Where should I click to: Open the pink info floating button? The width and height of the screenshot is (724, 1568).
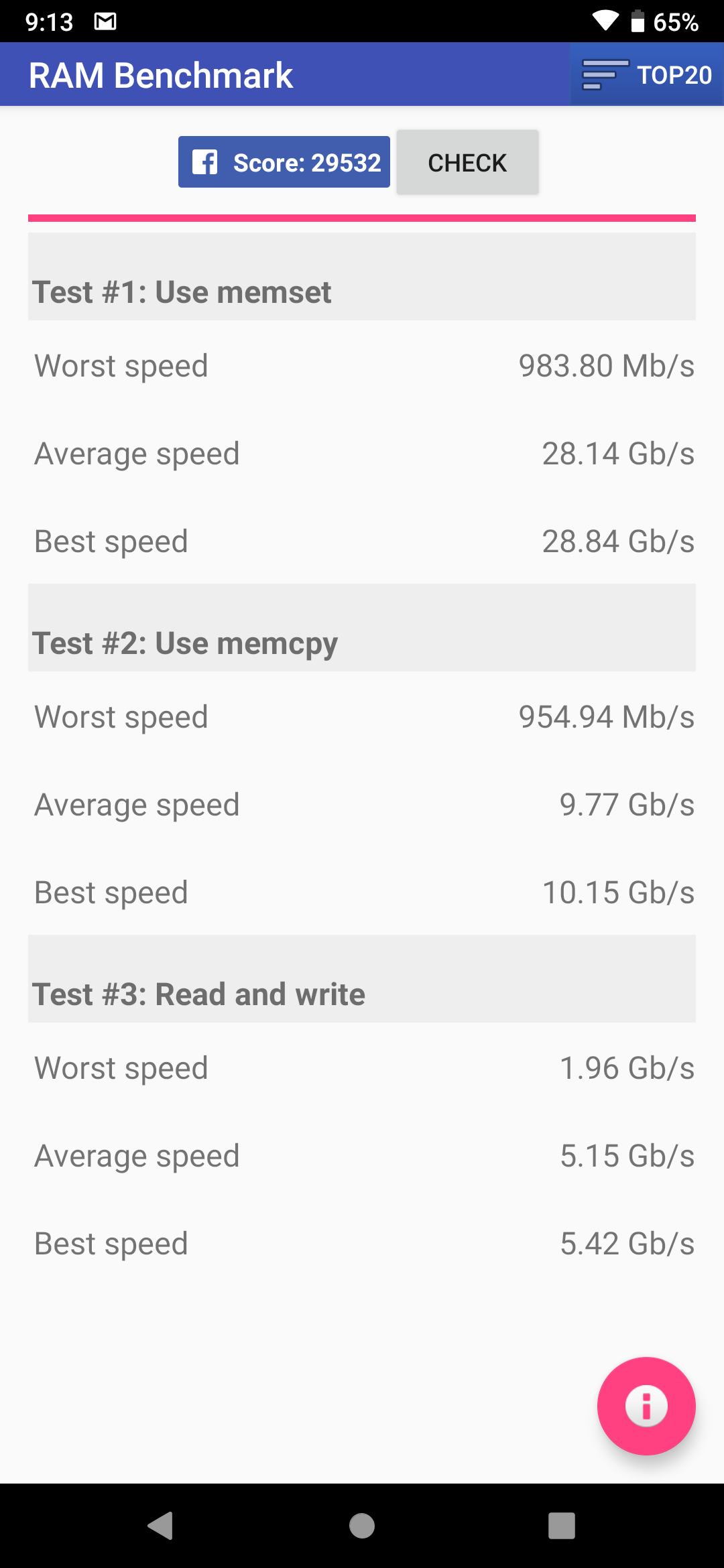pyautogui.click(x=646, y=1406)
